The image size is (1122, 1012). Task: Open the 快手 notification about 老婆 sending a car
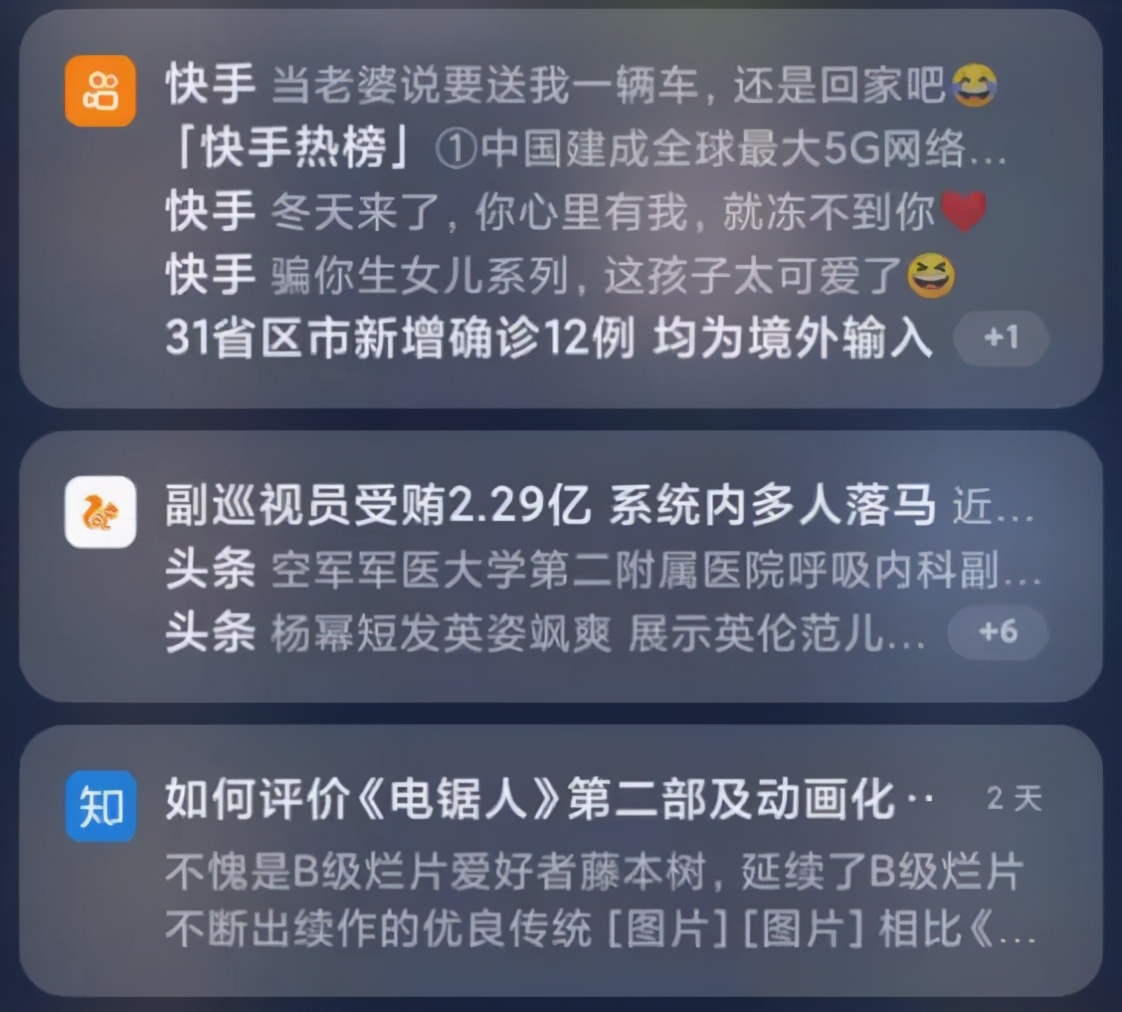[580, 87]
